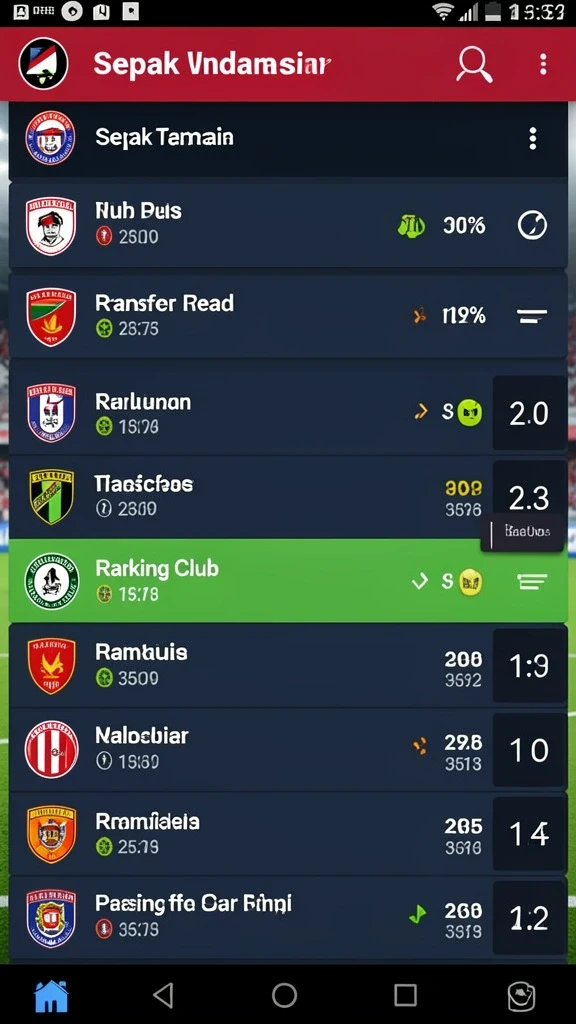Viewport: 576px width, 1024px height.
Task: Open the Ransfer Read row
Action: coord(288,316)
